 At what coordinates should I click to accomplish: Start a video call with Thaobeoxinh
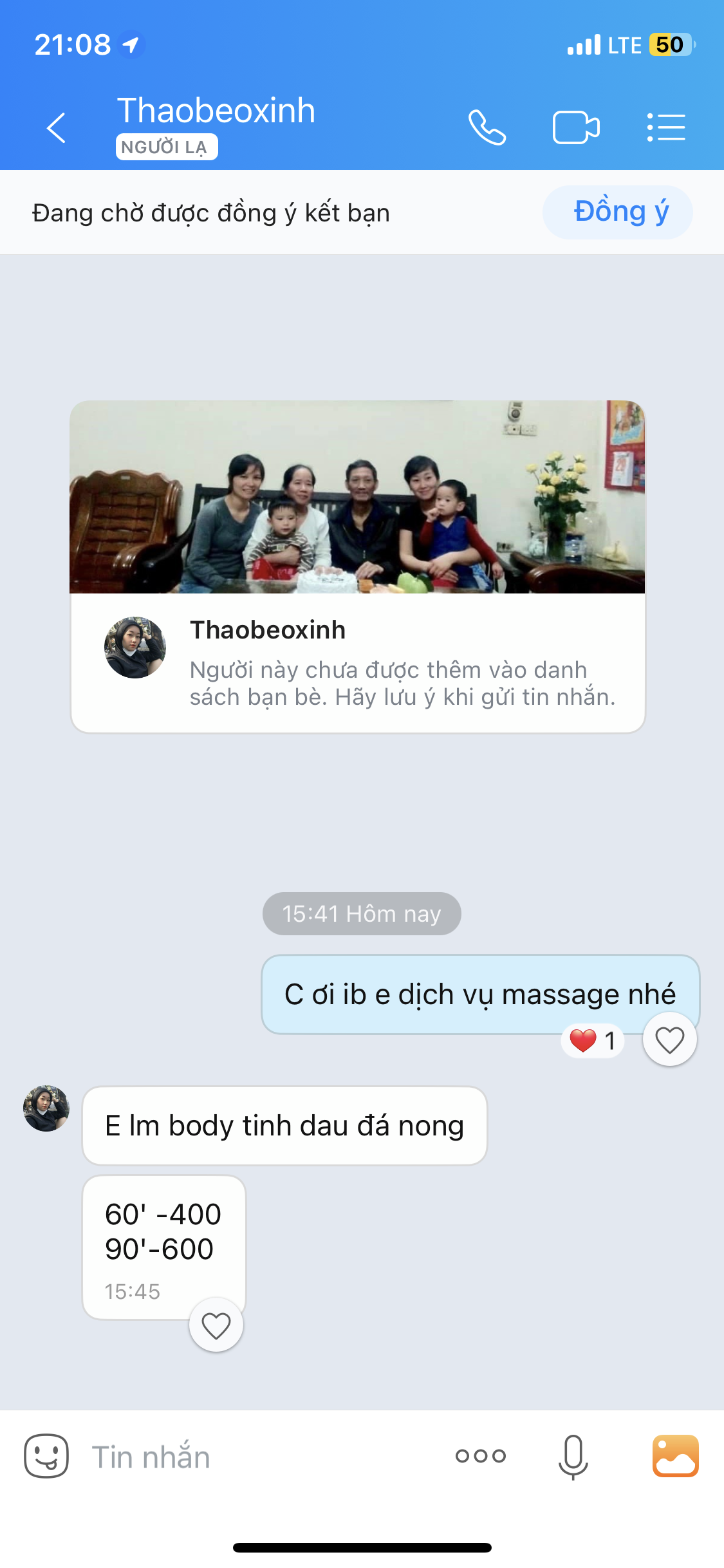[x=576, y=127]
